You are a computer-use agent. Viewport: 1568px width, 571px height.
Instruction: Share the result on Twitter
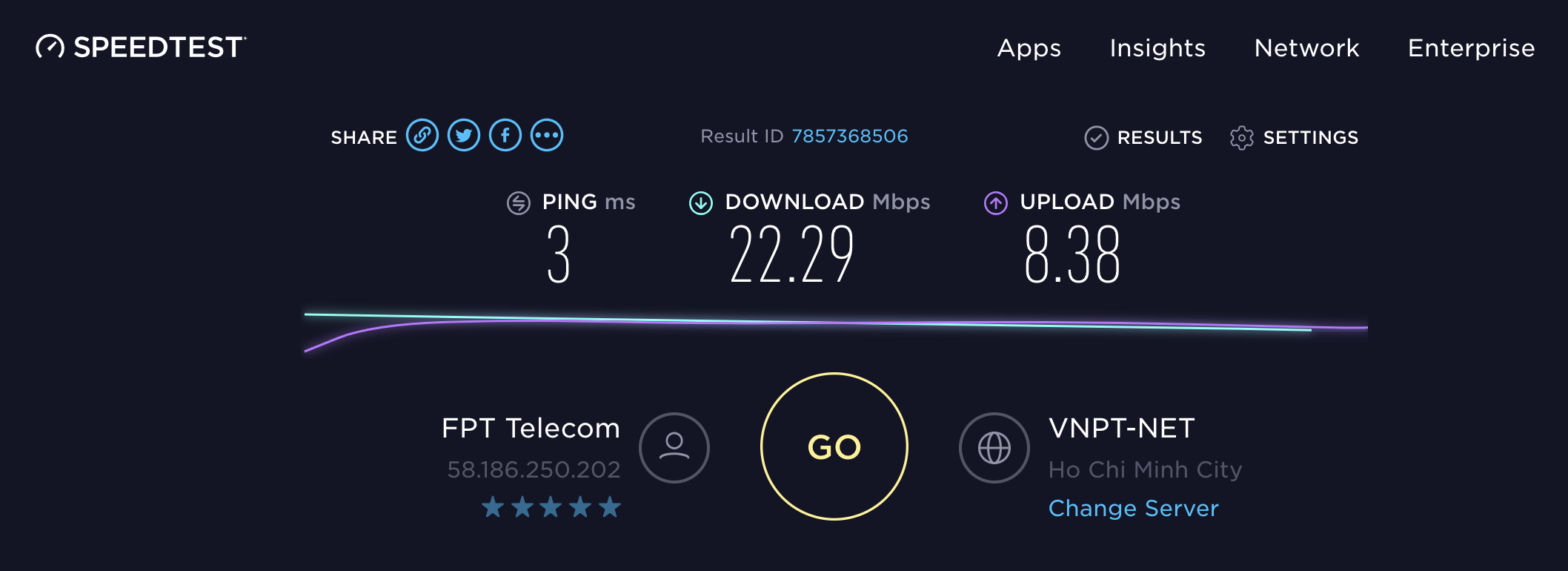pos(464,136)
